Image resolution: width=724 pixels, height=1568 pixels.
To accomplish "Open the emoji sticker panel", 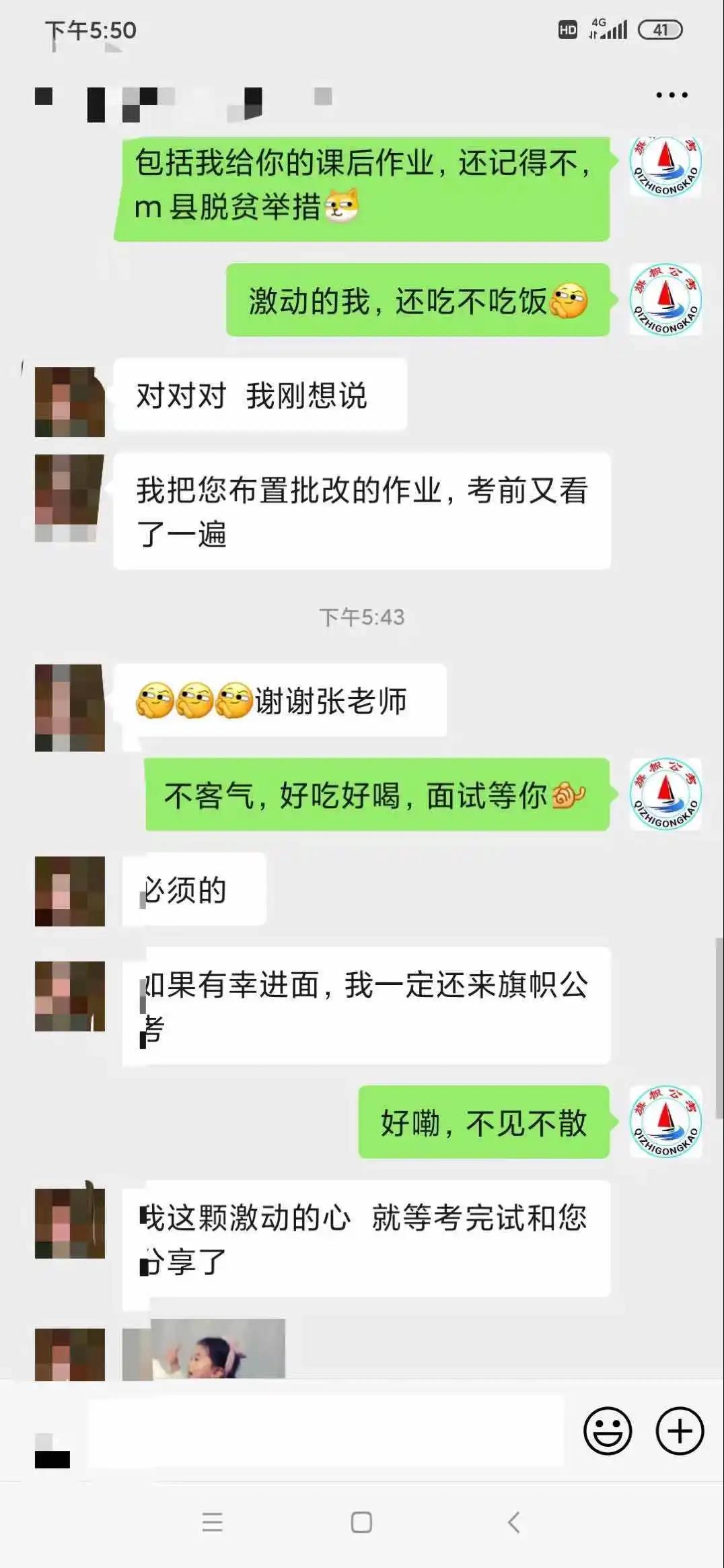I will click(x=608, y=1431).
